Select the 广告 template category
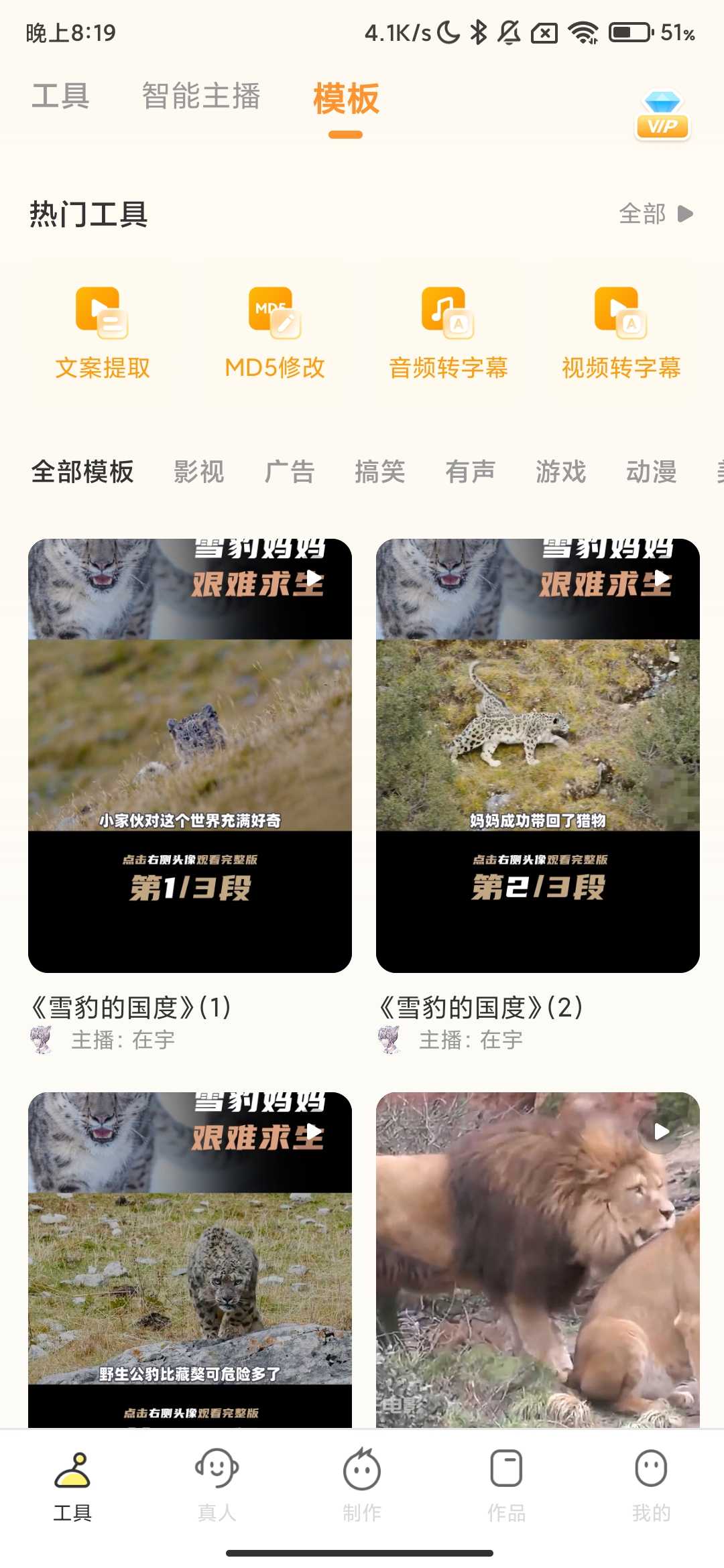Viewport: 724px width, 1568px height. pyautogui.click(x=289, y=472)
